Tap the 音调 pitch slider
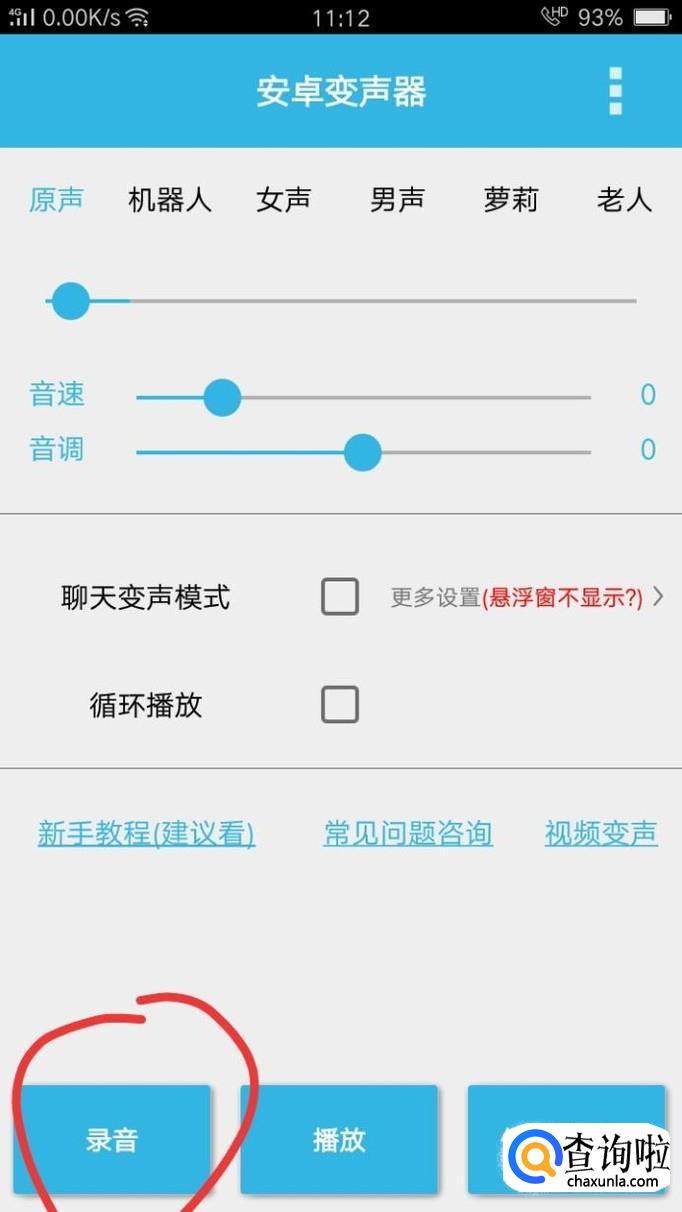The width and height of the screenshot is (682, 1212). click(363, 452)
